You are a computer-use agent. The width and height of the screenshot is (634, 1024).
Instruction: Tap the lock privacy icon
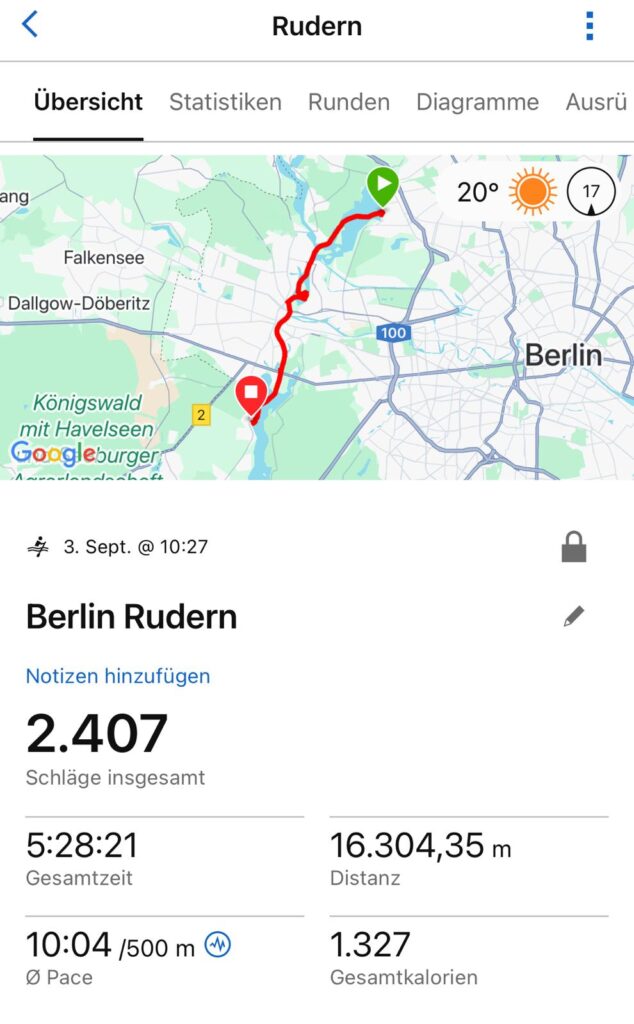click(574, 547)
